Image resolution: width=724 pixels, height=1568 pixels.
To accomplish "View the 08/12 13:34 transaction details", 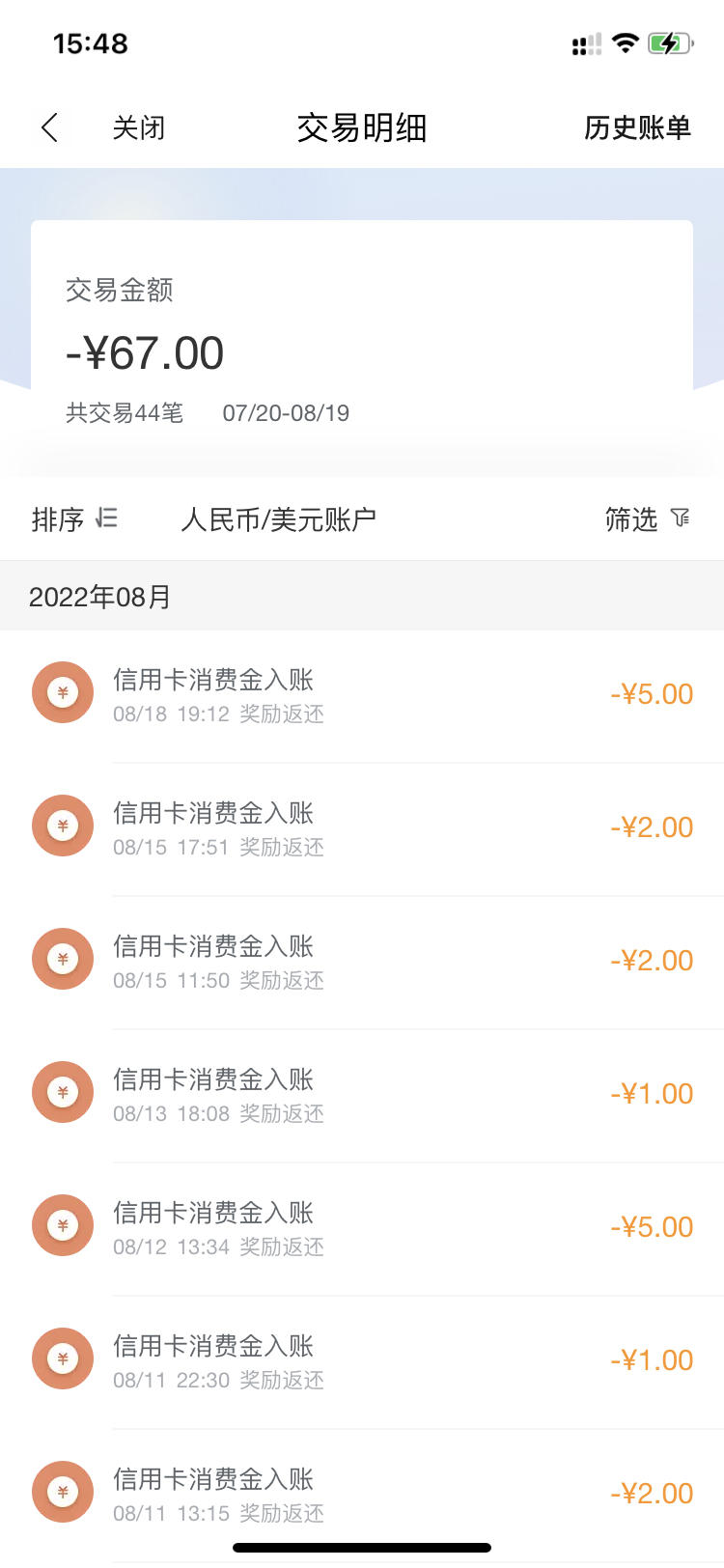I will pyautogui.click(x=362, y=1228).
